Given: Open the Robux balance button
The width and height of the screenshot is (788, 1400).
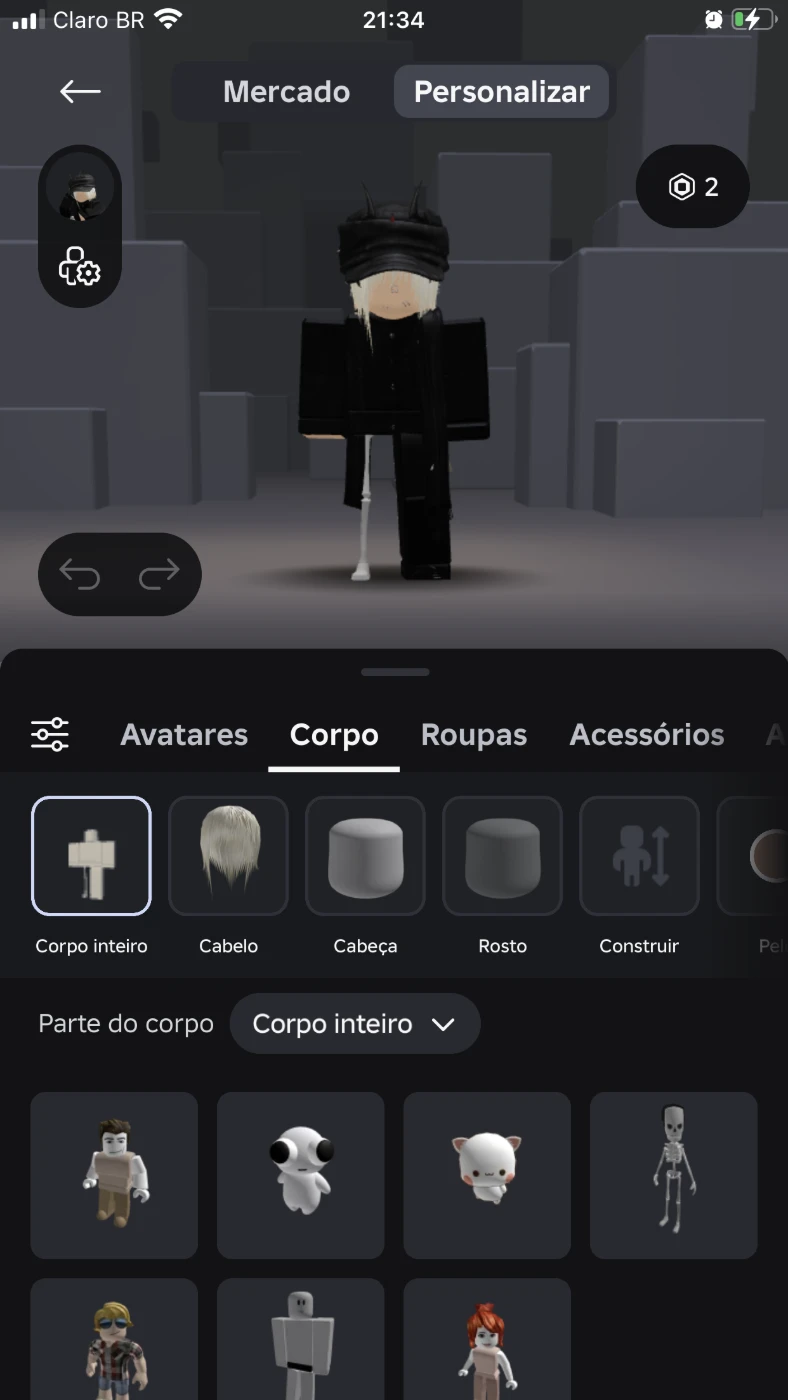Looking at the screenshot, I should click(x=693, y=187).
